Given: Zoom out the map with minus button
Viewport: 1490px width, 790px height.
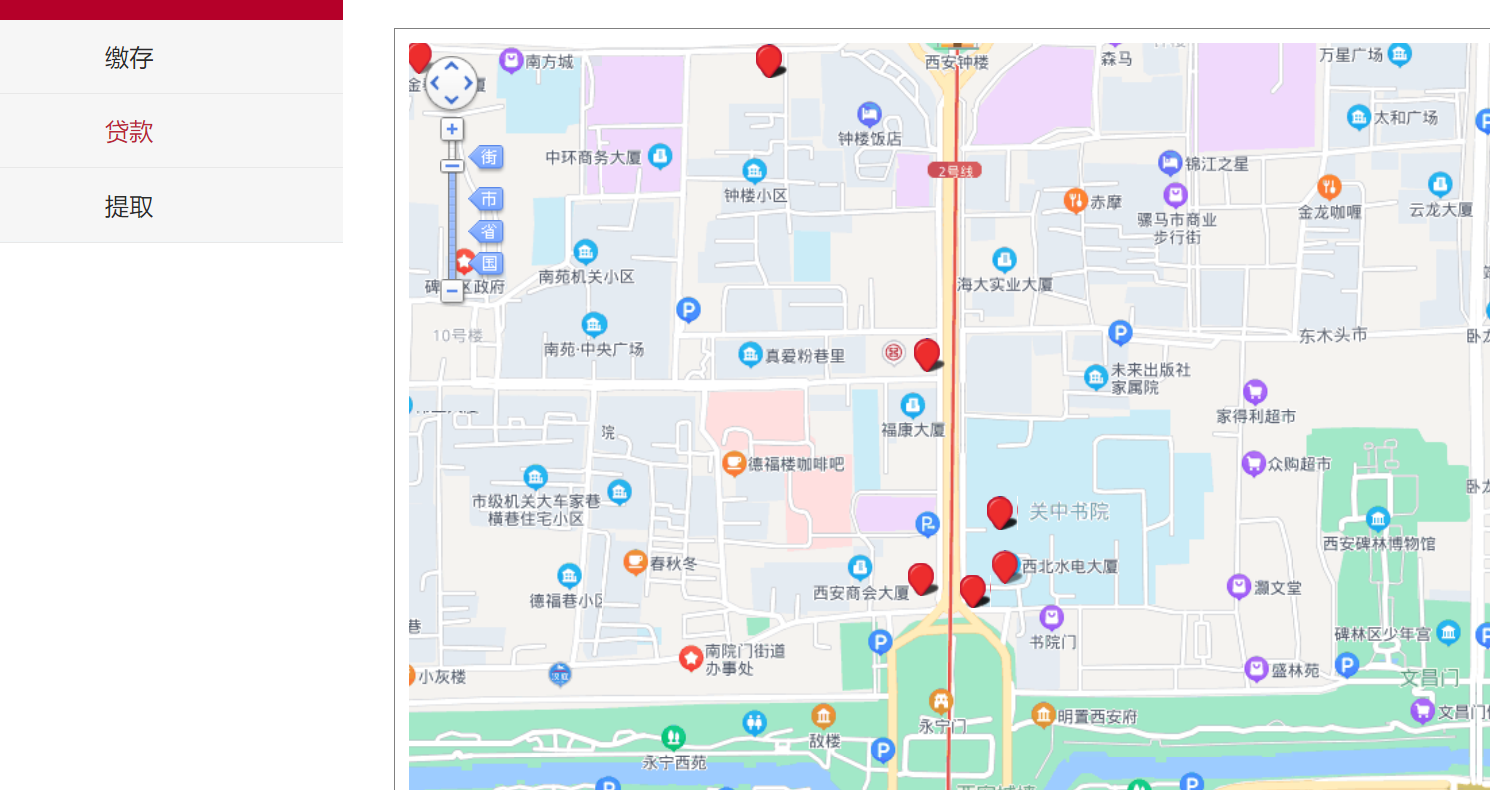Looking at the screenshot, I should click(452, 291).
